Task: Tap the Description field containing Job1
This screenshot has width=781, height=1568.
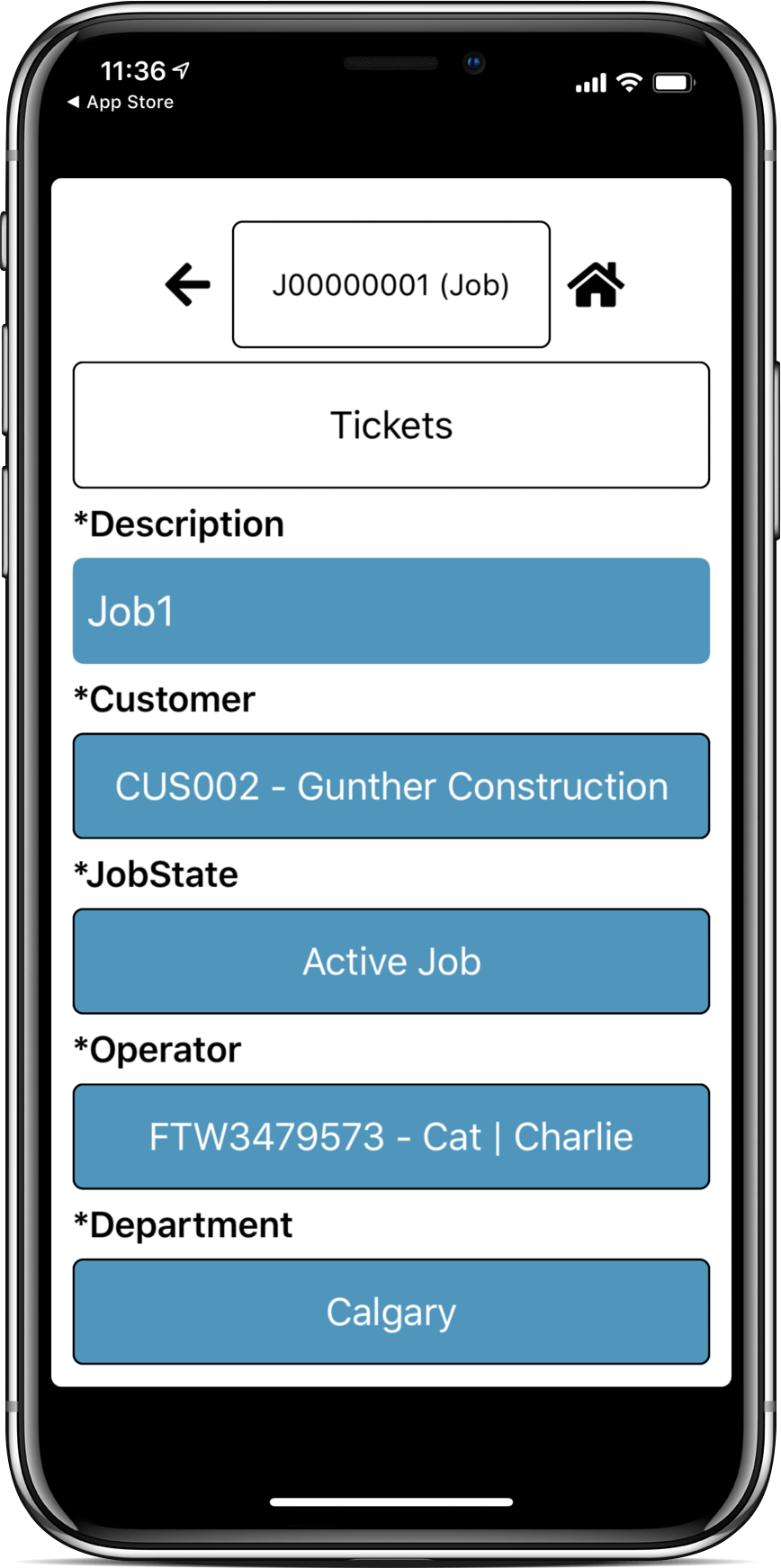Action: point(390,610)
